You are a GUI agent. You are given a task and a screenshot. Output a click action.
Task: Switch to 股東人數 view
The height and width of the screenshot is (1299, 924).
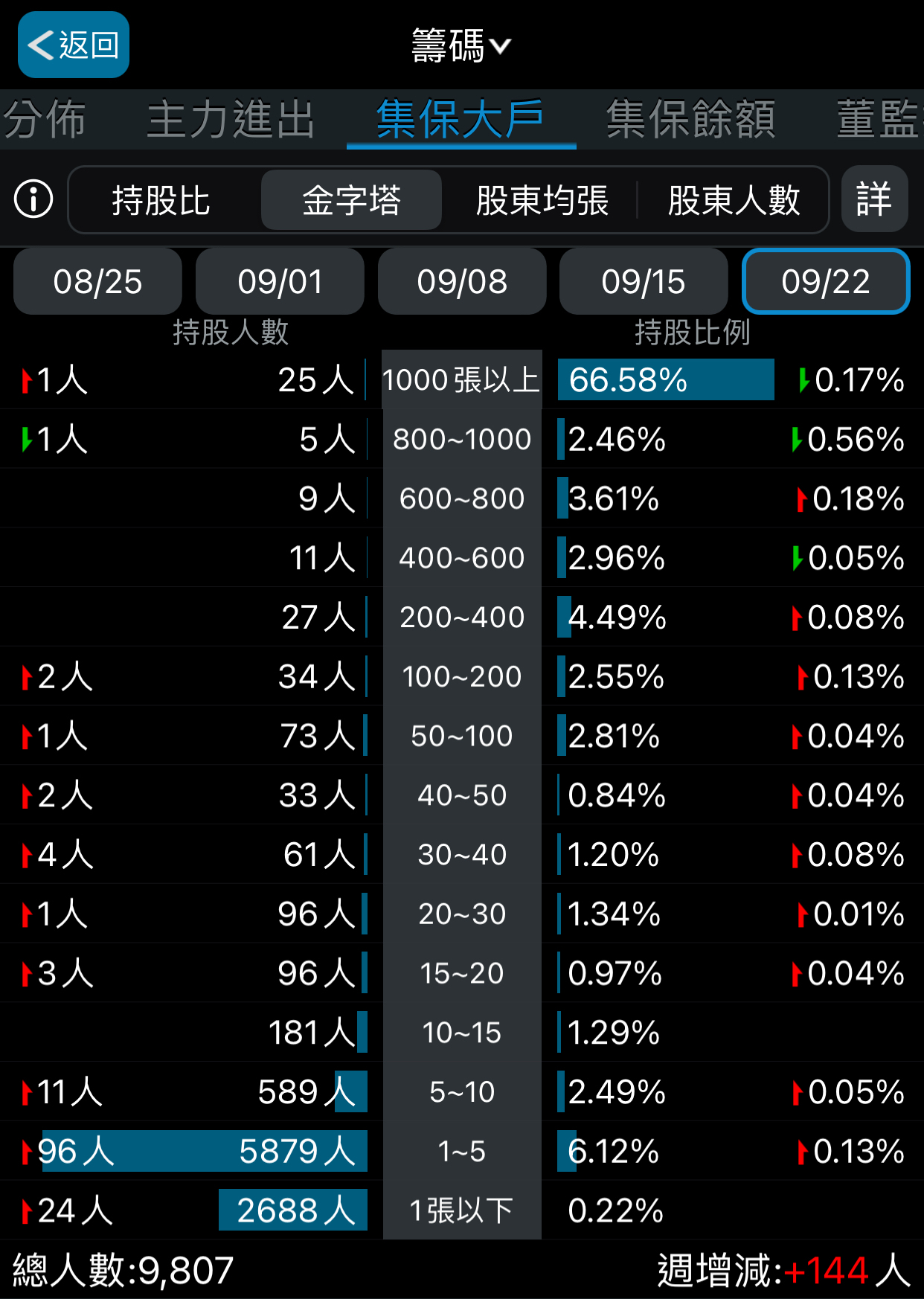click(734, 200)
